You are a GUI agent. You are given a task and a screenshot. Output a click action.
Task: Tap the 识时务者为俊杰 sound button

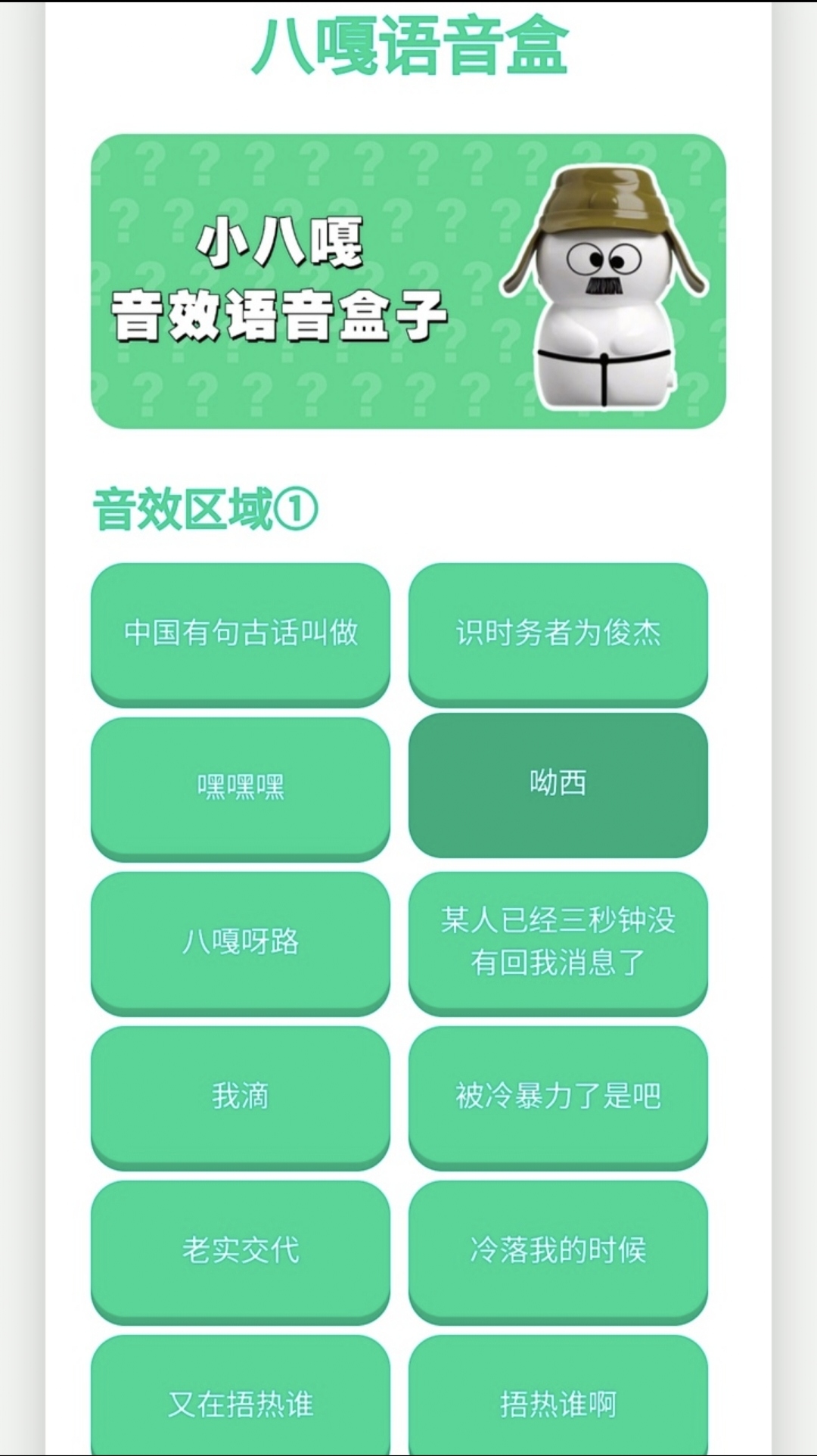point(558,633)
